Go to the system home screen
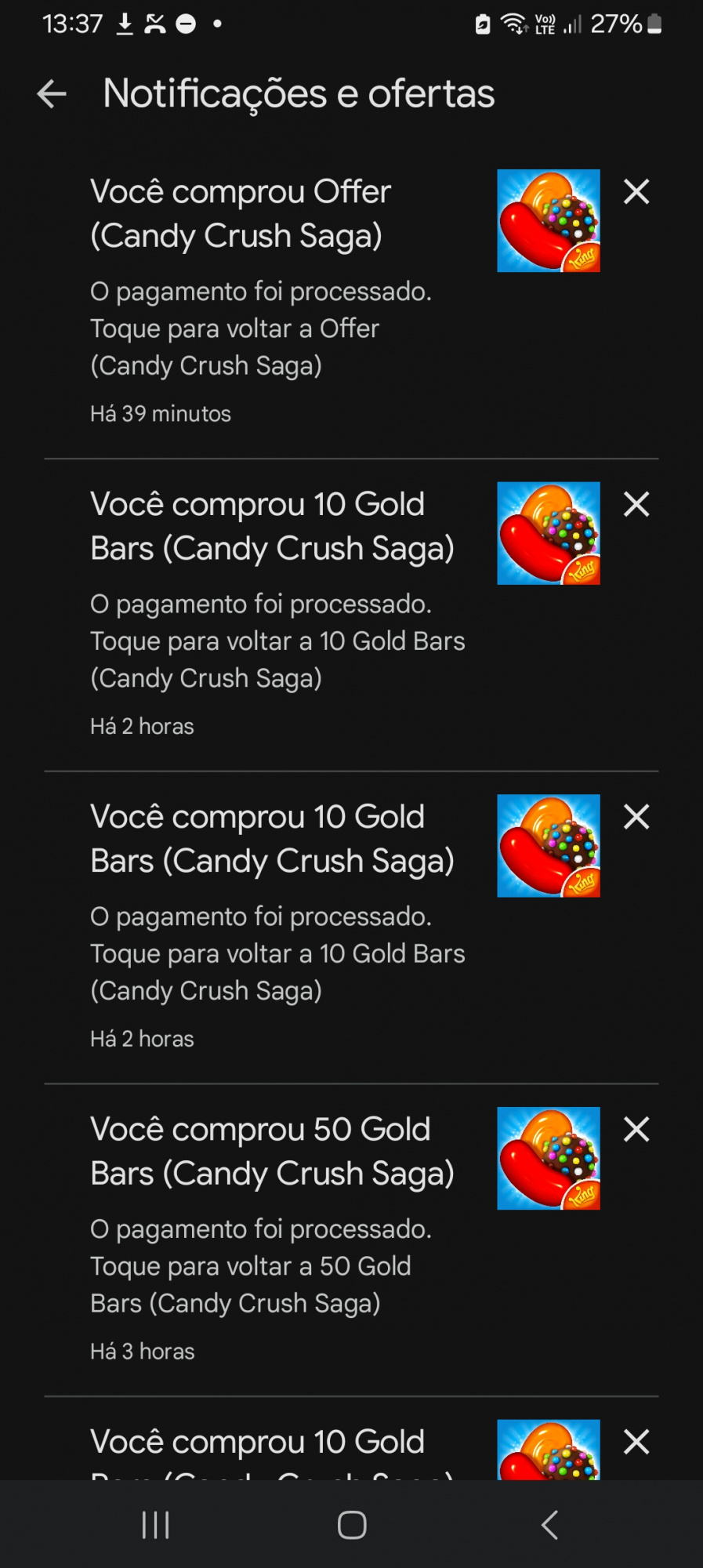 [352, 1525]
